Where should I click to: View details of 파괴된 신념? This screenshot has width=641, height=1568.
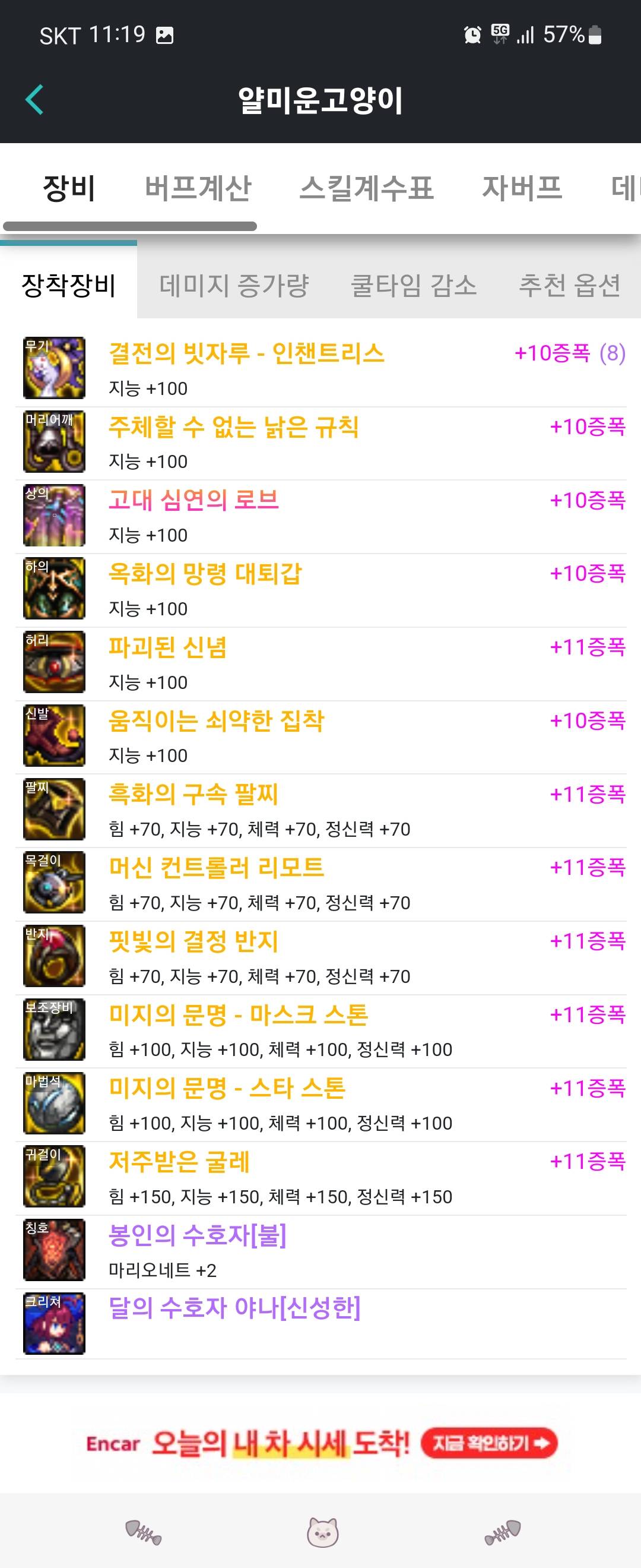[x=167, y=647]
